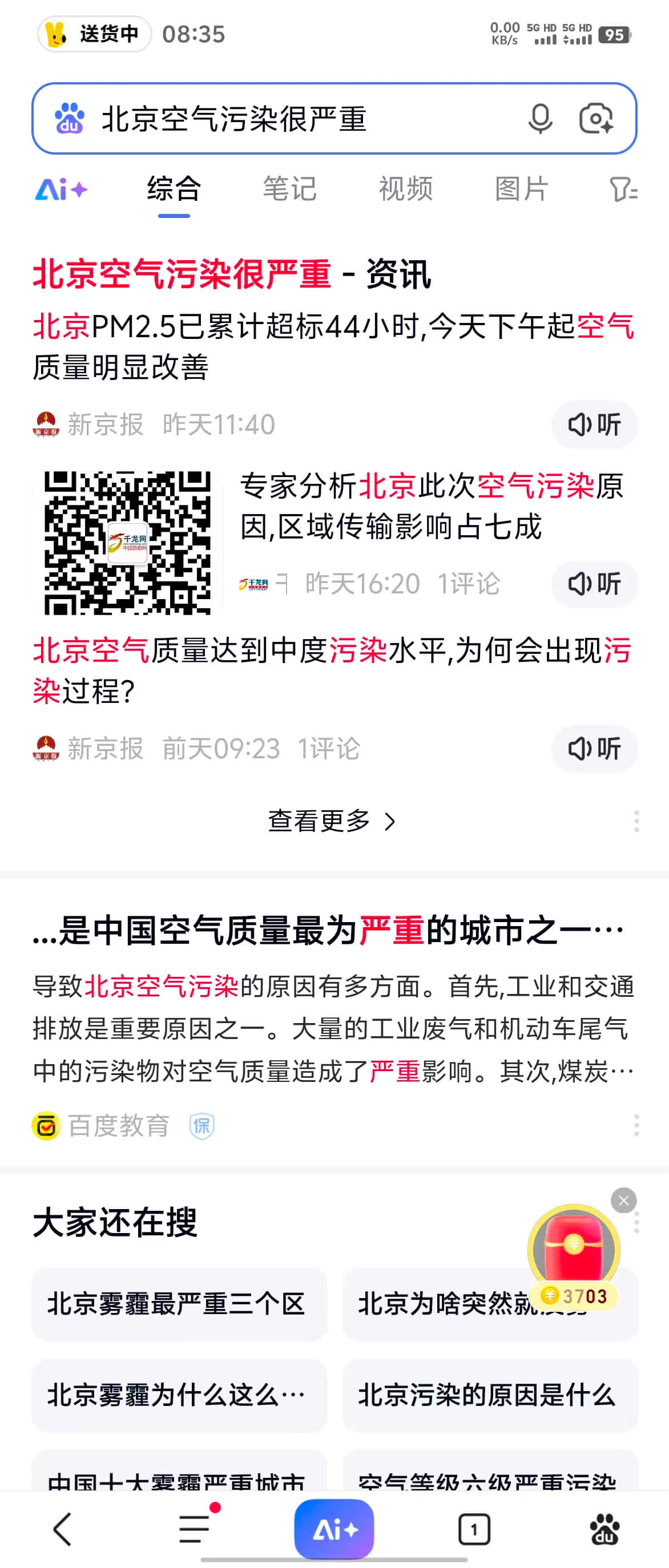Tap 查看更多 to see more news

332,821
